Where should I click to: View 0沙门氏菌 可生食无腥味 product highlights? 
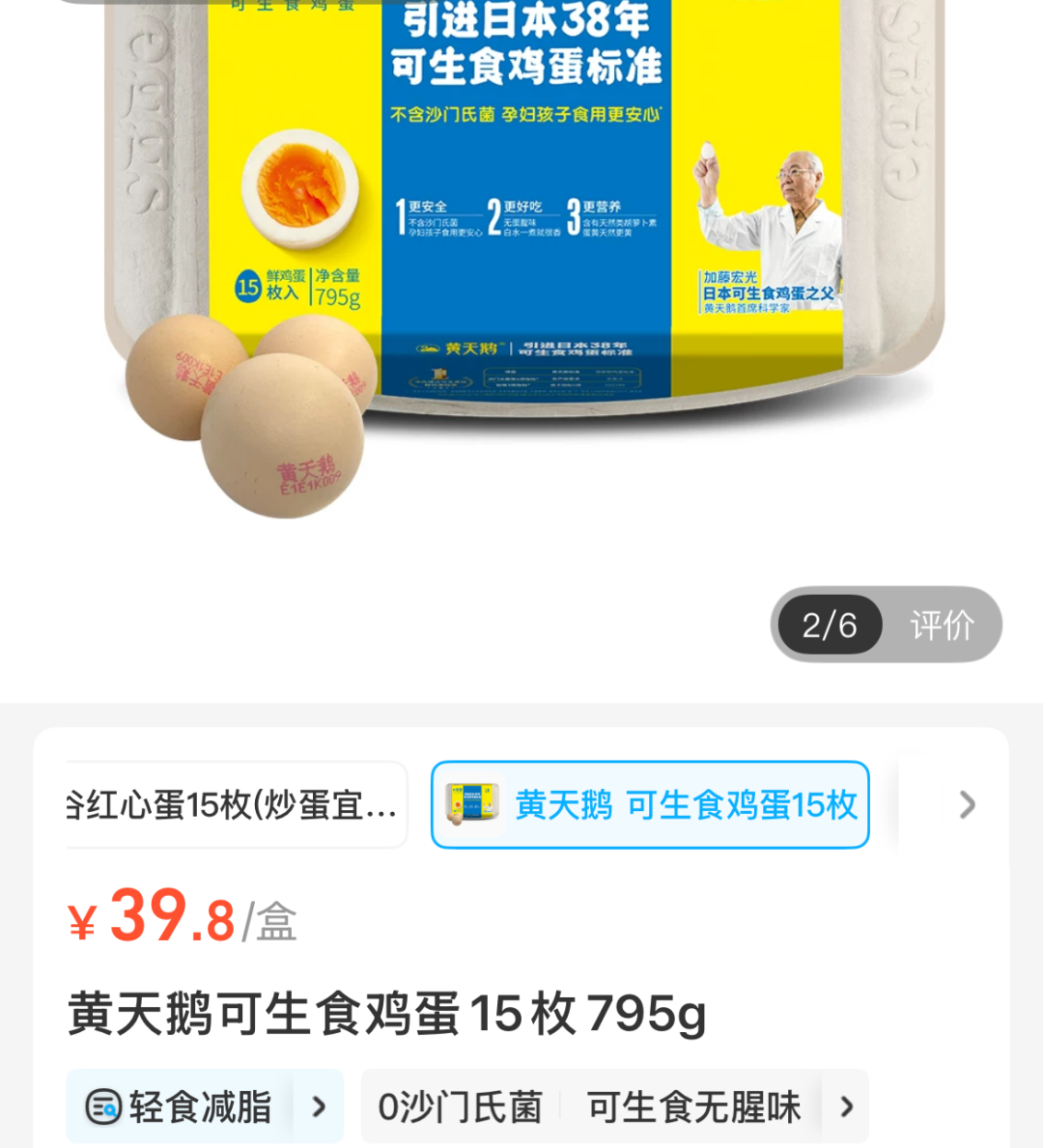[x=614, y=1106]
